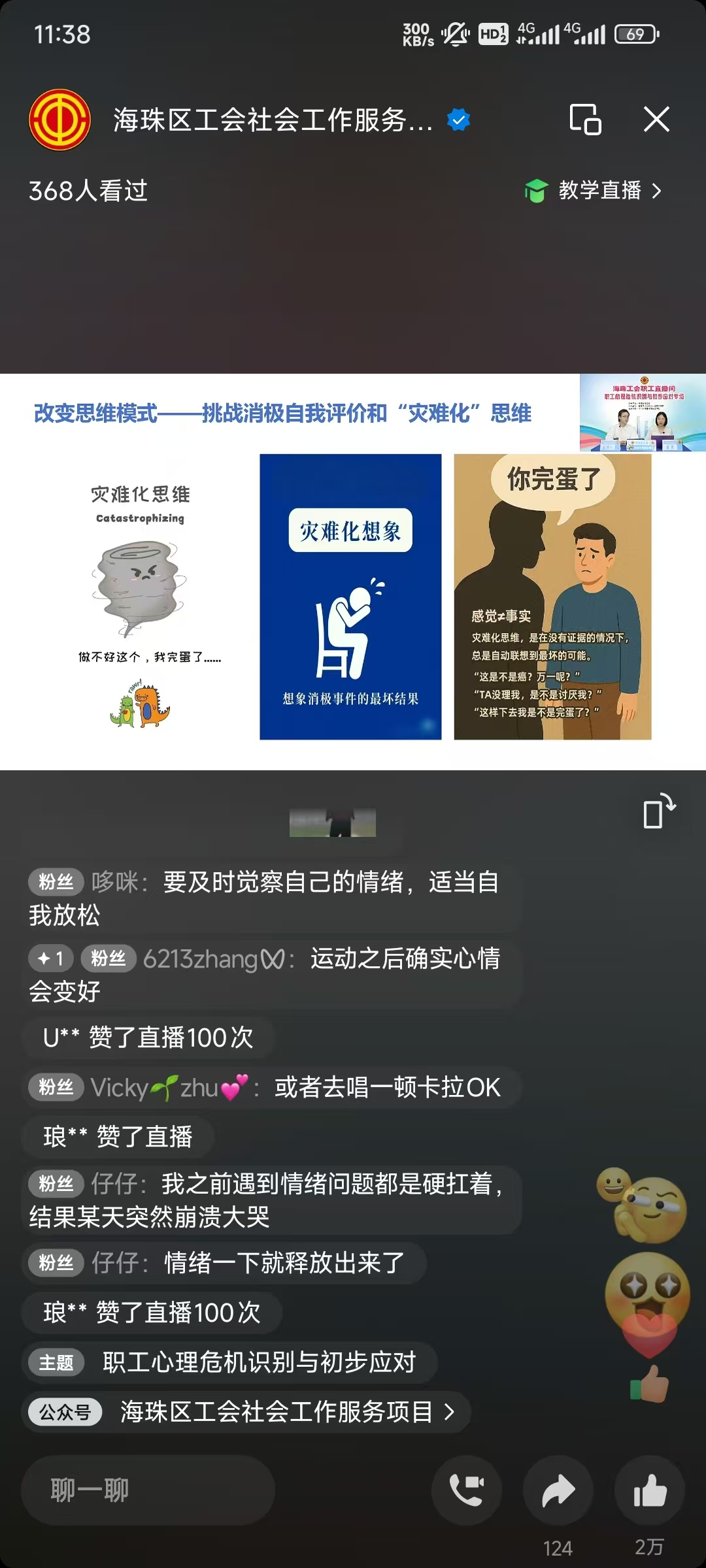Open the 公众号 海珠区工会社会工作服务项目 link
Image resolution: width=706 pixels, height=1568 pixels.
click(x=247, y=1412)
